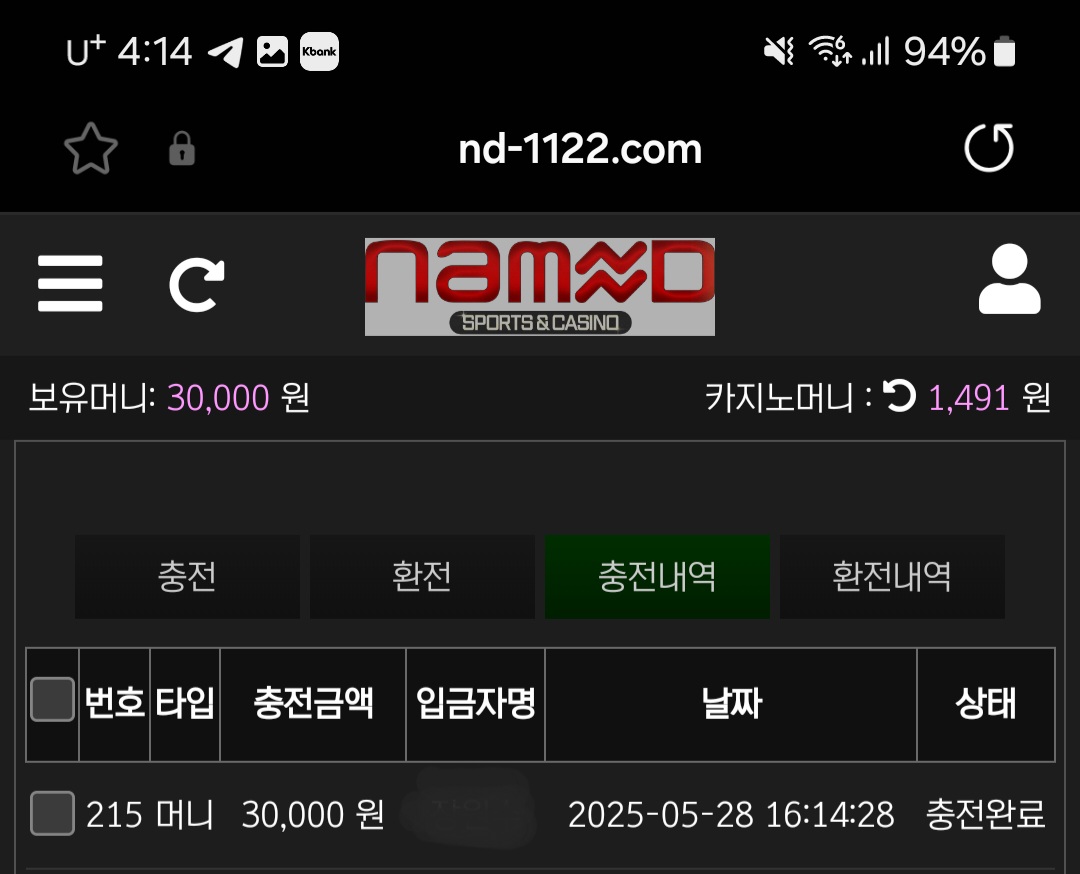Image resolution: width=1080 pixels, height=874 pixels.
Task: Open the nd-1122.com address bar
Action: (580, 150)
